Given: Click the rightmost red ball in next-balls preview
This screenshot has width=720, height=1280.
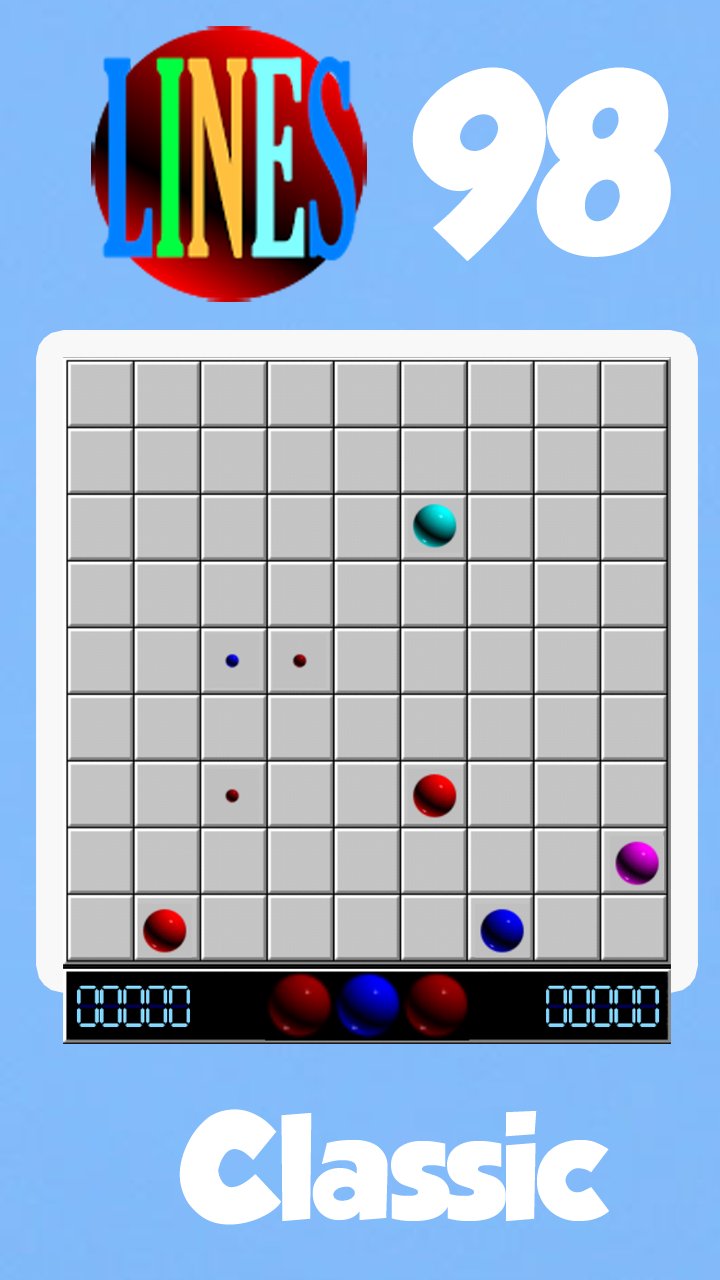Looking at the screenshot, I should tap(428, 1005).
